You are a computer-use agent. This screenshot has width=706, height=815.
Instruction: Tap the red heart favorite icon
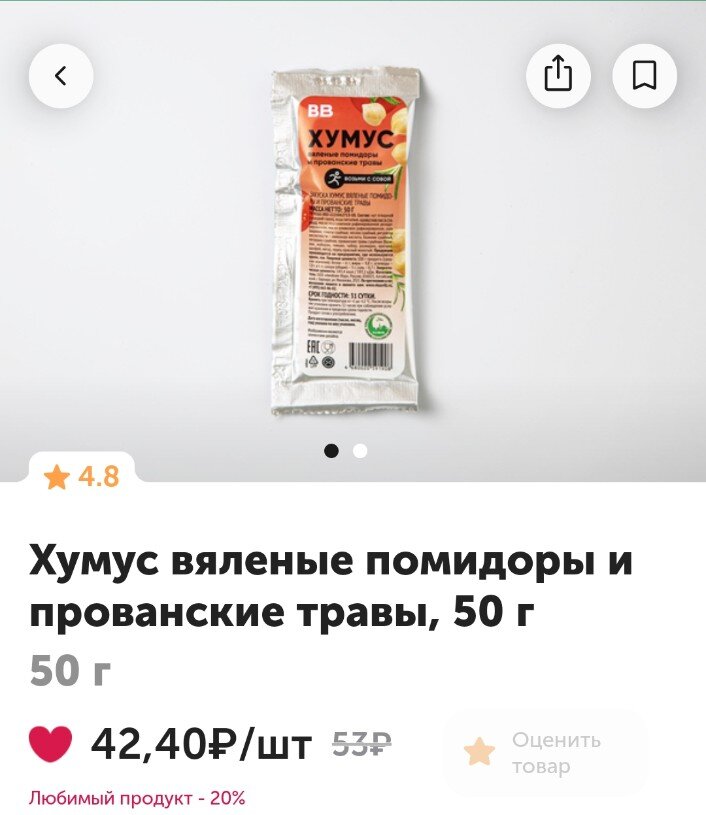[51, 745]
